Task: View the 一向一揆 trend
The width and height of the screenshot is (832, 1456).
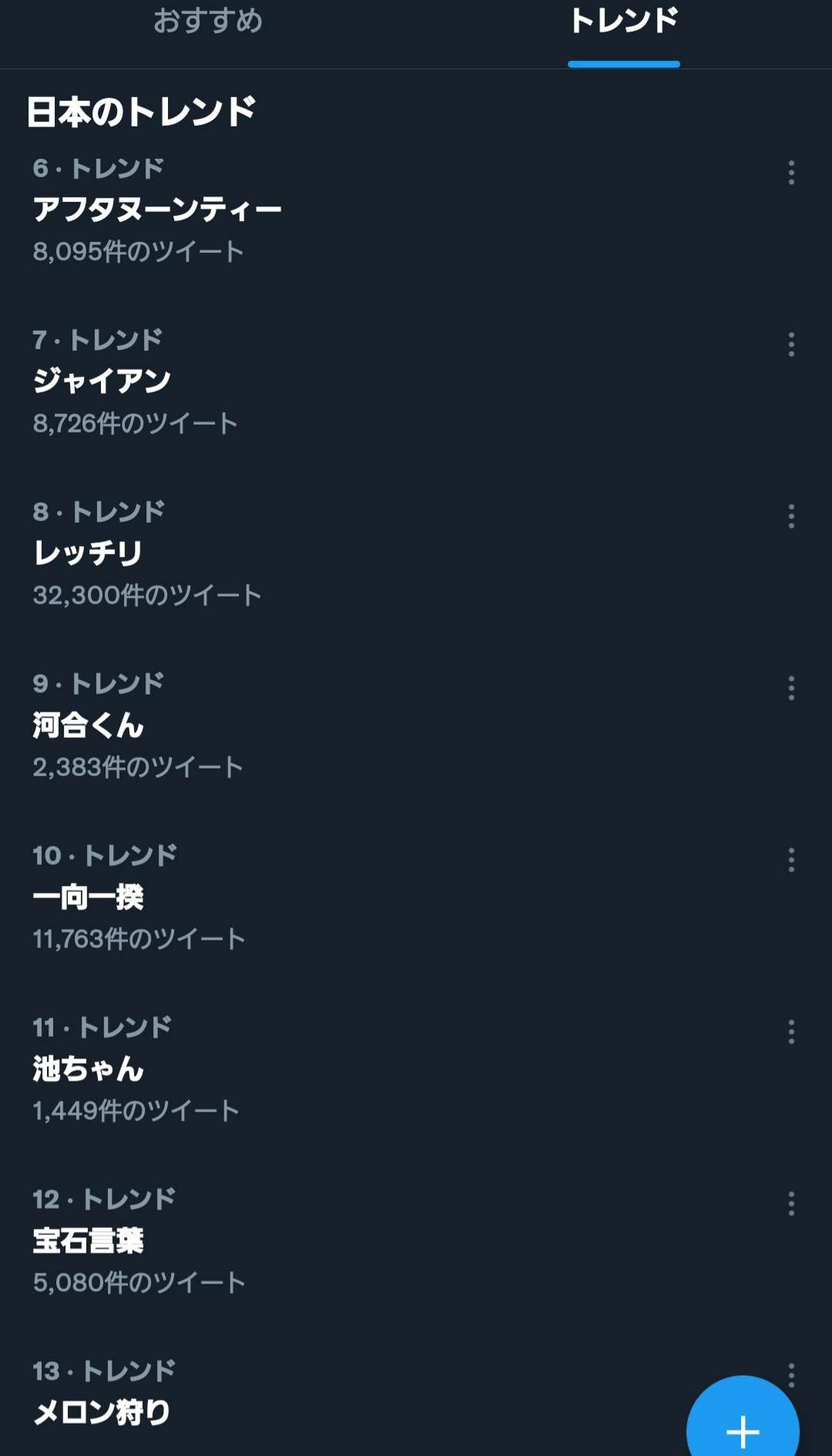Action: 89,897
